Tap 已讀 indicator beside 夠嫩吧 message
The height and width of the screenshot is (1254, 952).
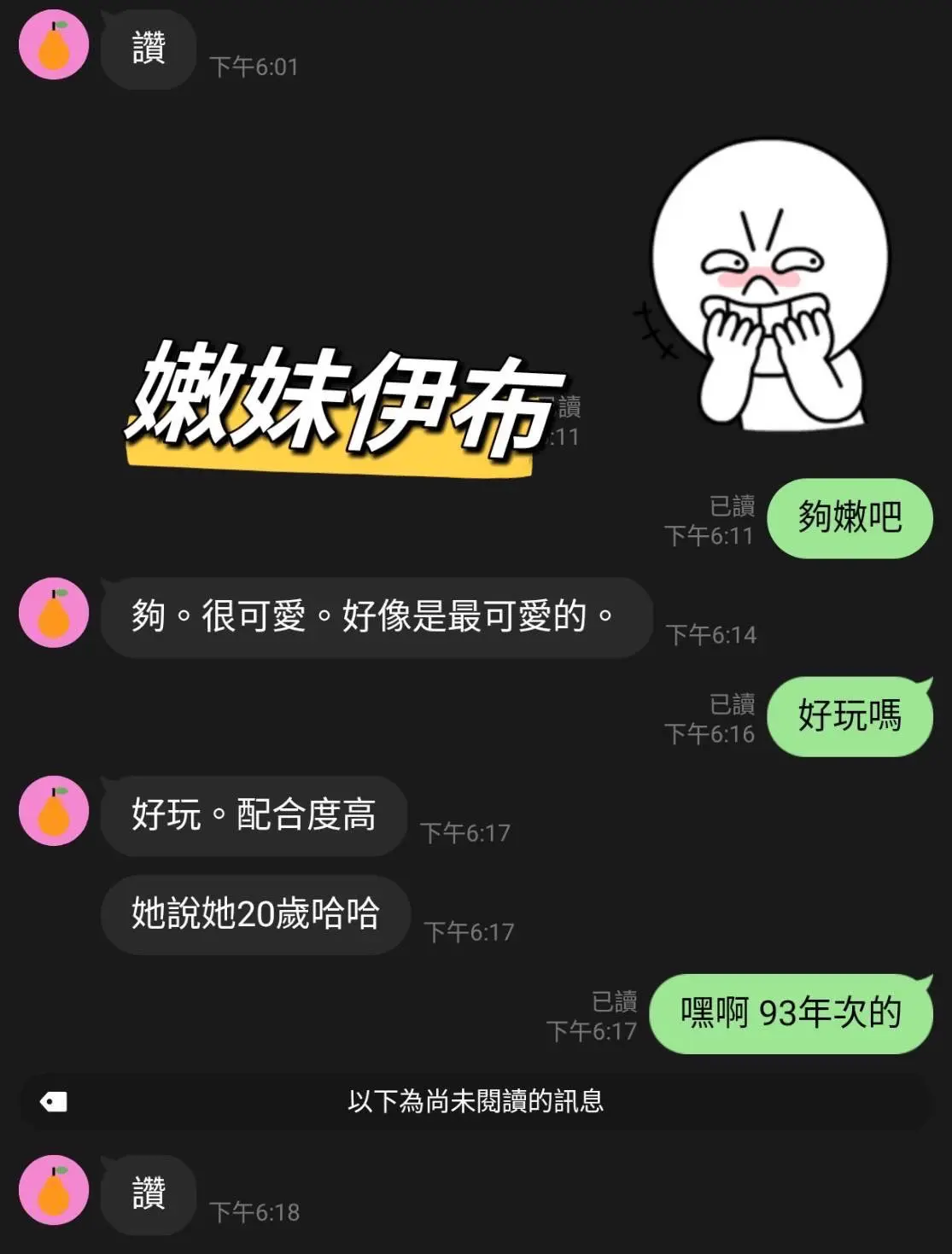734,505
